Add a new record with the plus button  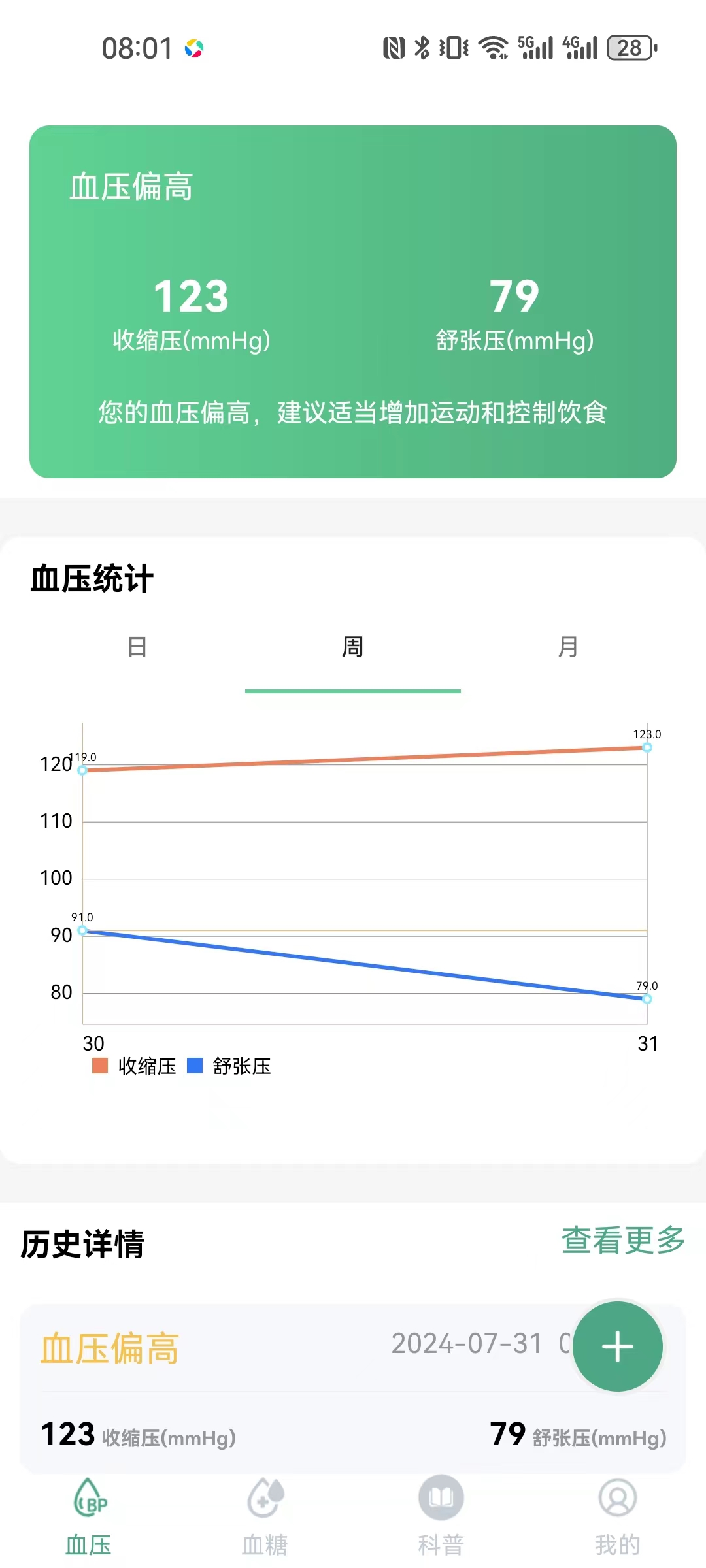618,1347
